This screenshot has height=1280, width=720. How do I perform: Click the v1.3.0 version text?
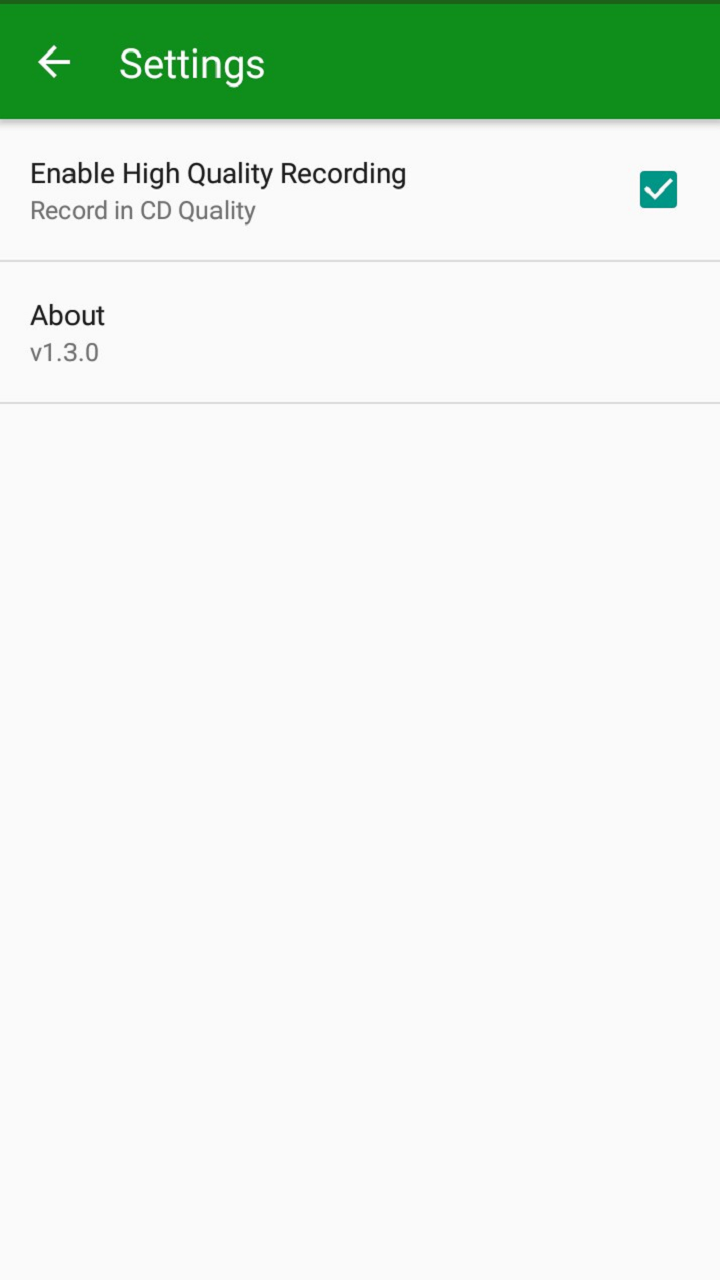tap(64, 352)
